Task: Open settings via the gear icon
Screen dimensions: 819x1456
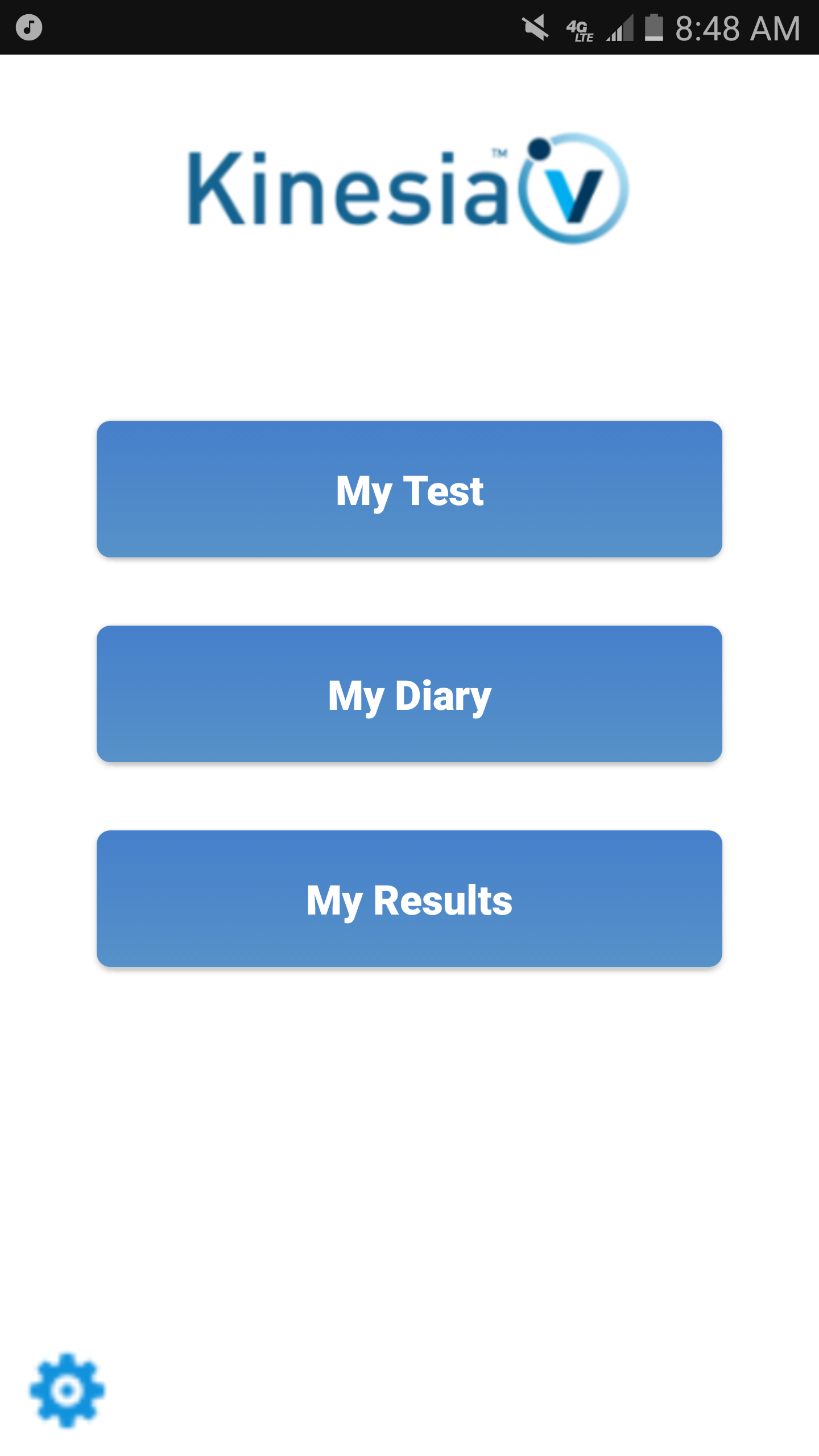Action: point(67,1390)
